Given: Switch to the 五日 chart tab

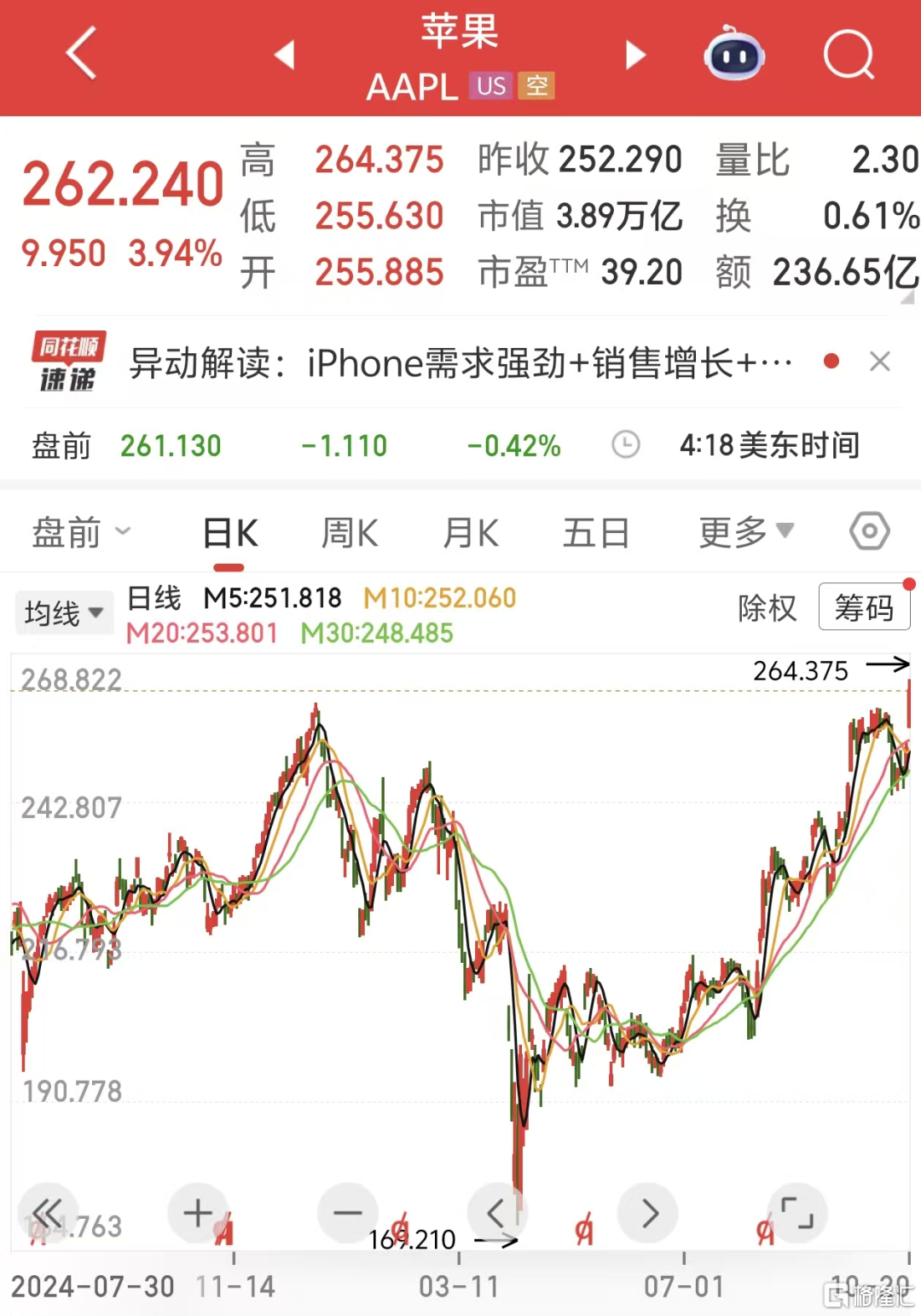Looking at the screenshot, I should [x=596, y=534].
